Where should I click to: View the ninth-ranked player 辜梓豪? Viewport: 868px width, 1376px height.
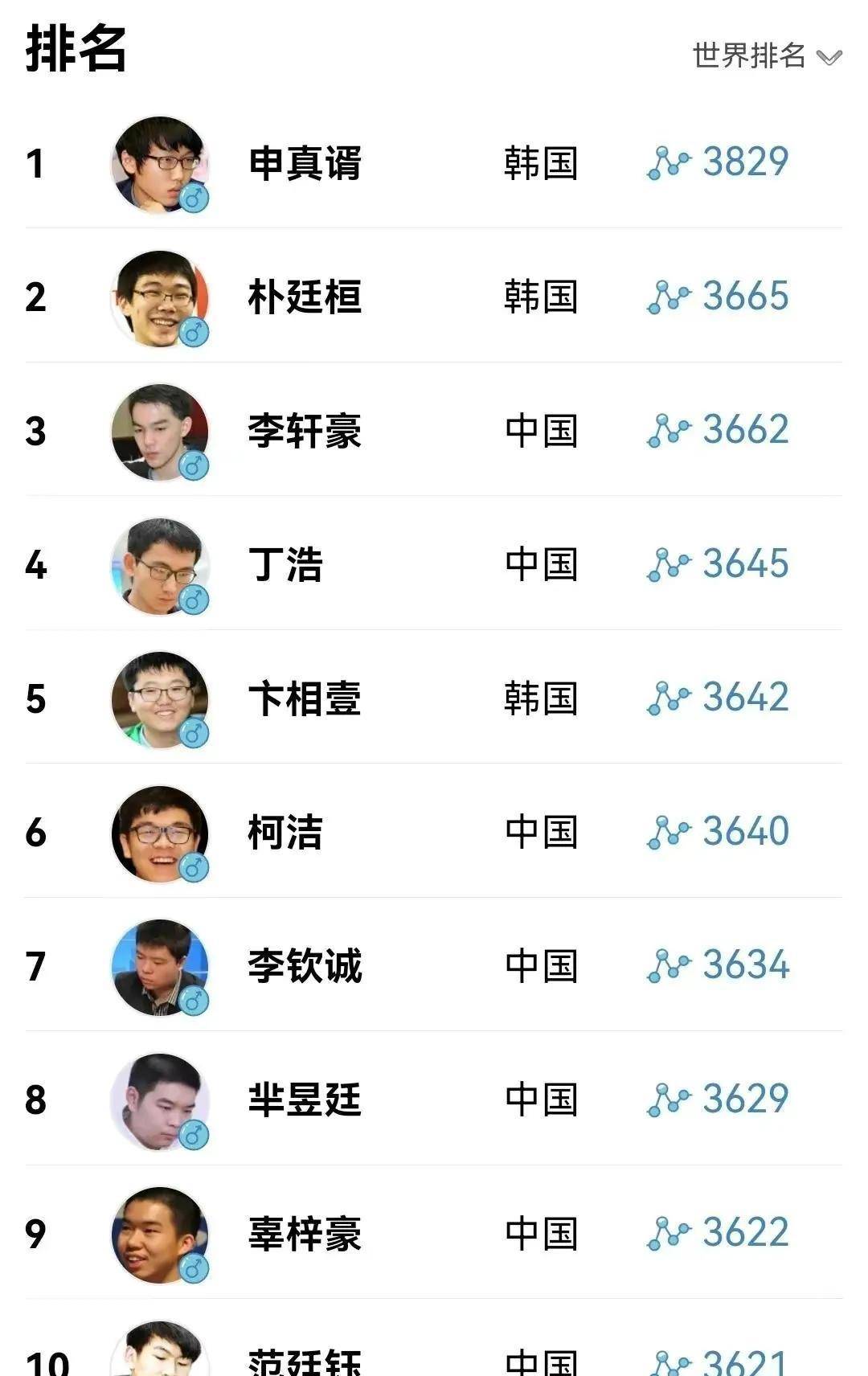tap(305, 1233)
